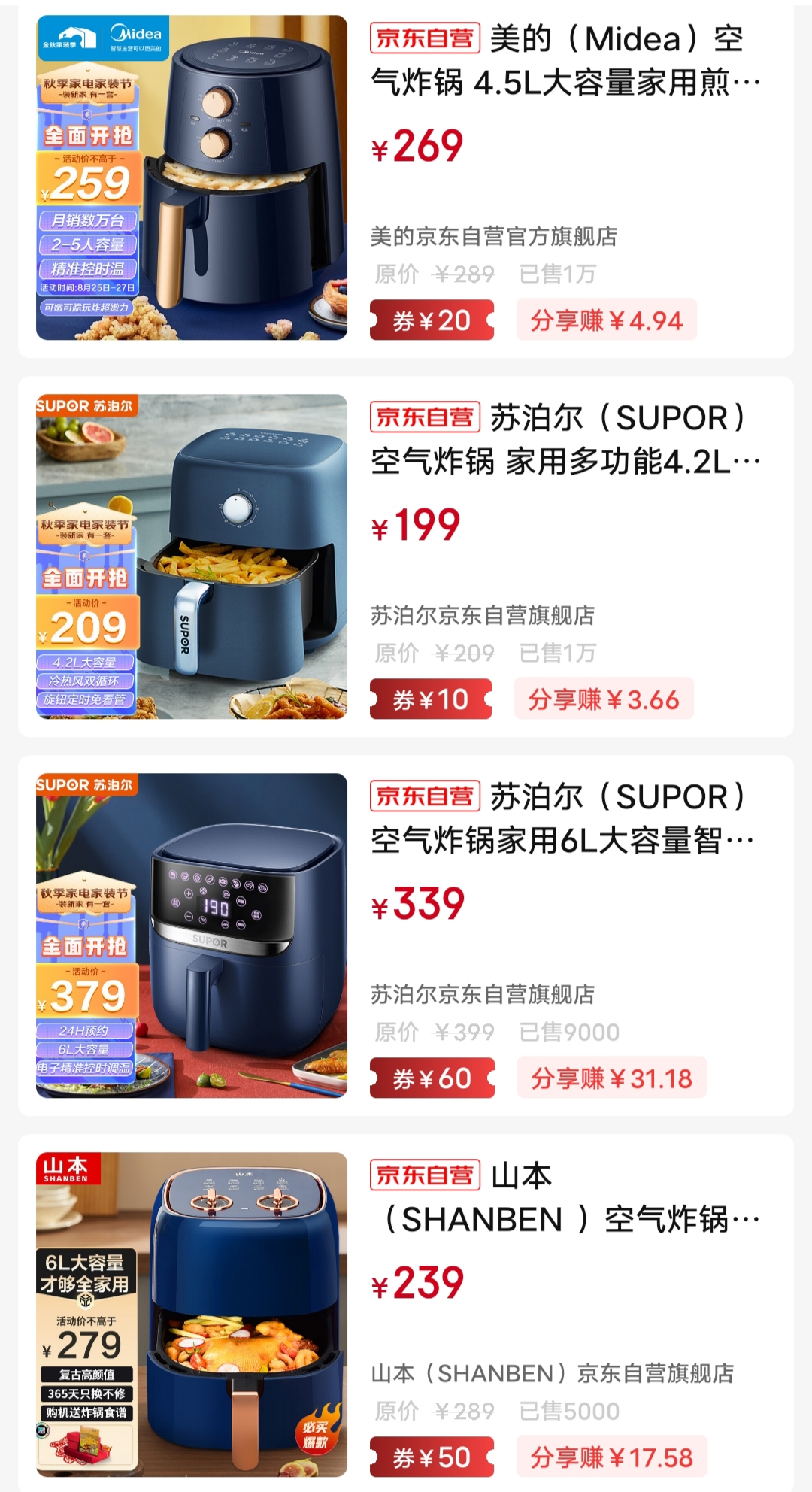Tap share-and-earn ¥4.94 on Midea fryer

pos(606,320)
